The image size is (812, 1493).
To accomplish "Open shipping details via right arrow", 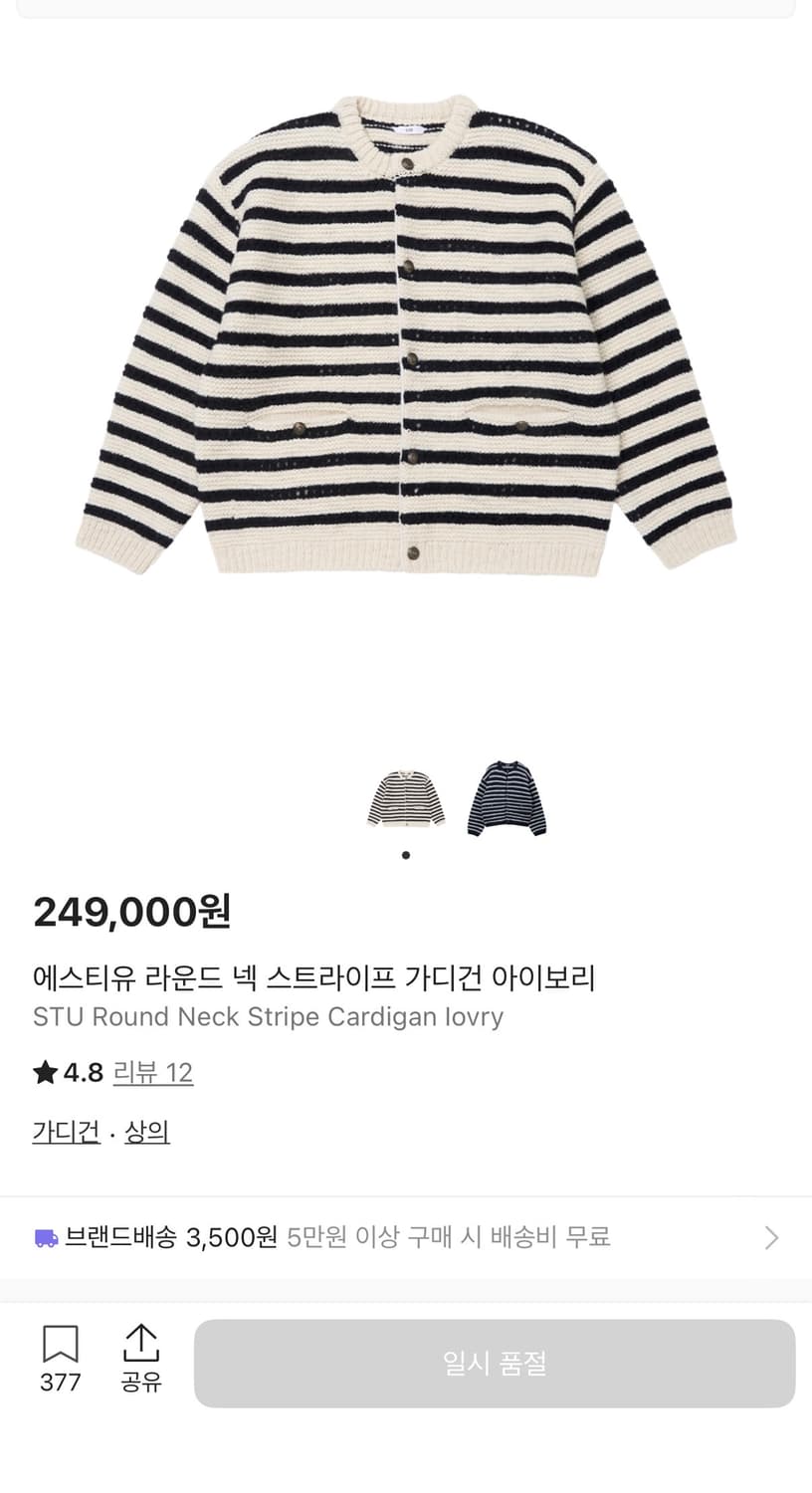I will tap(771, 1237).
